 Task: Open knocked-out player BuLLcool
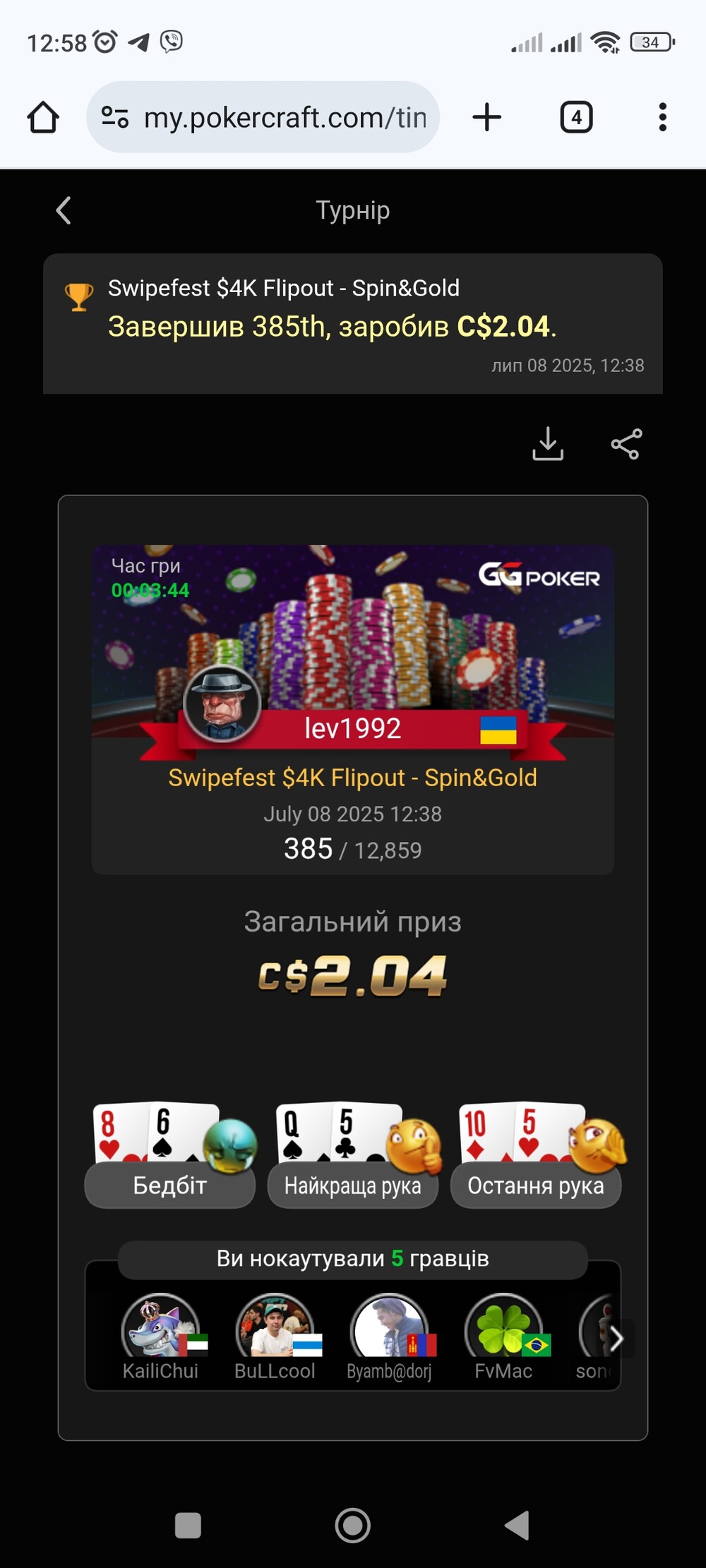point(275,1337)
